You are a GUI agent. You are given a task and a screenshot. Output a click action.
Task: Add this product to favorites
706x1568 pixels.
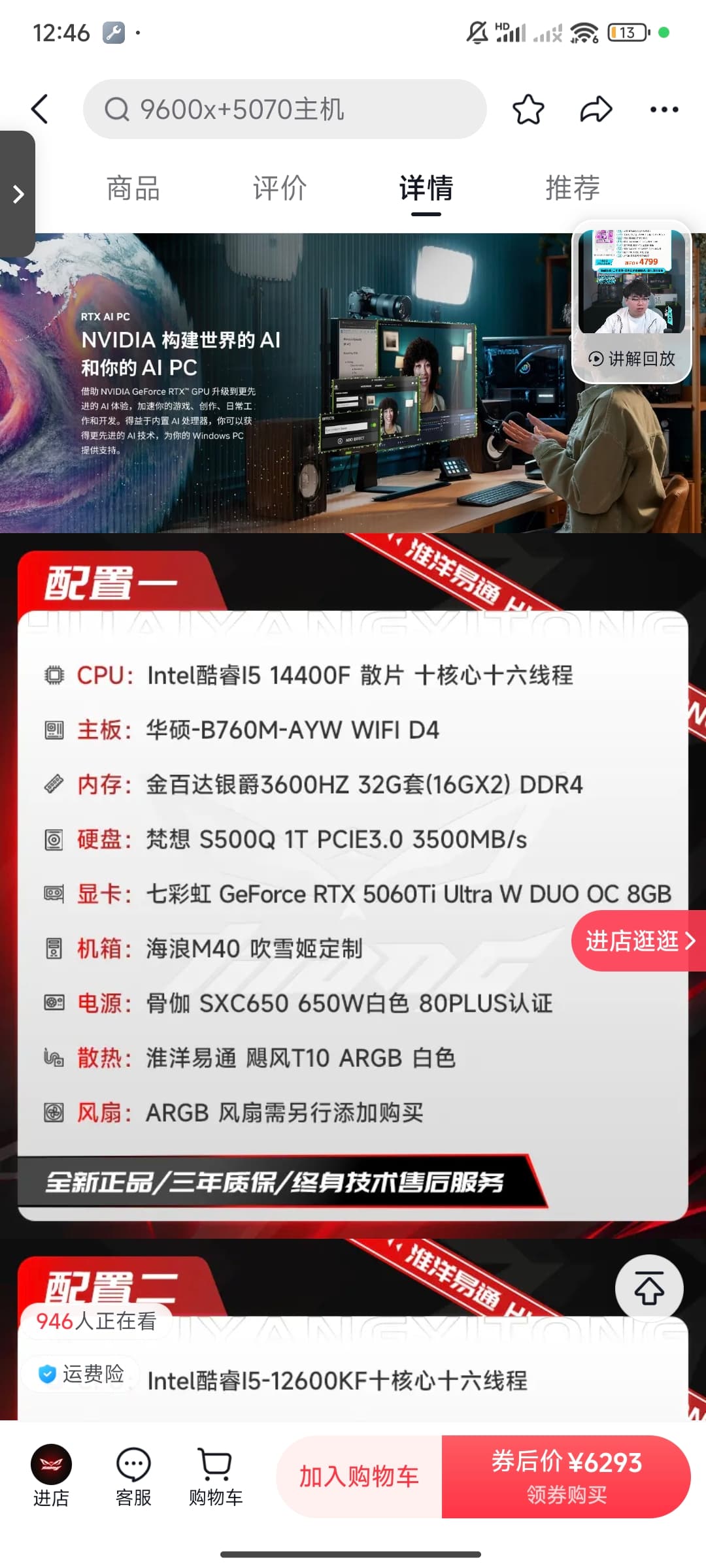click(x=528, y=109)
